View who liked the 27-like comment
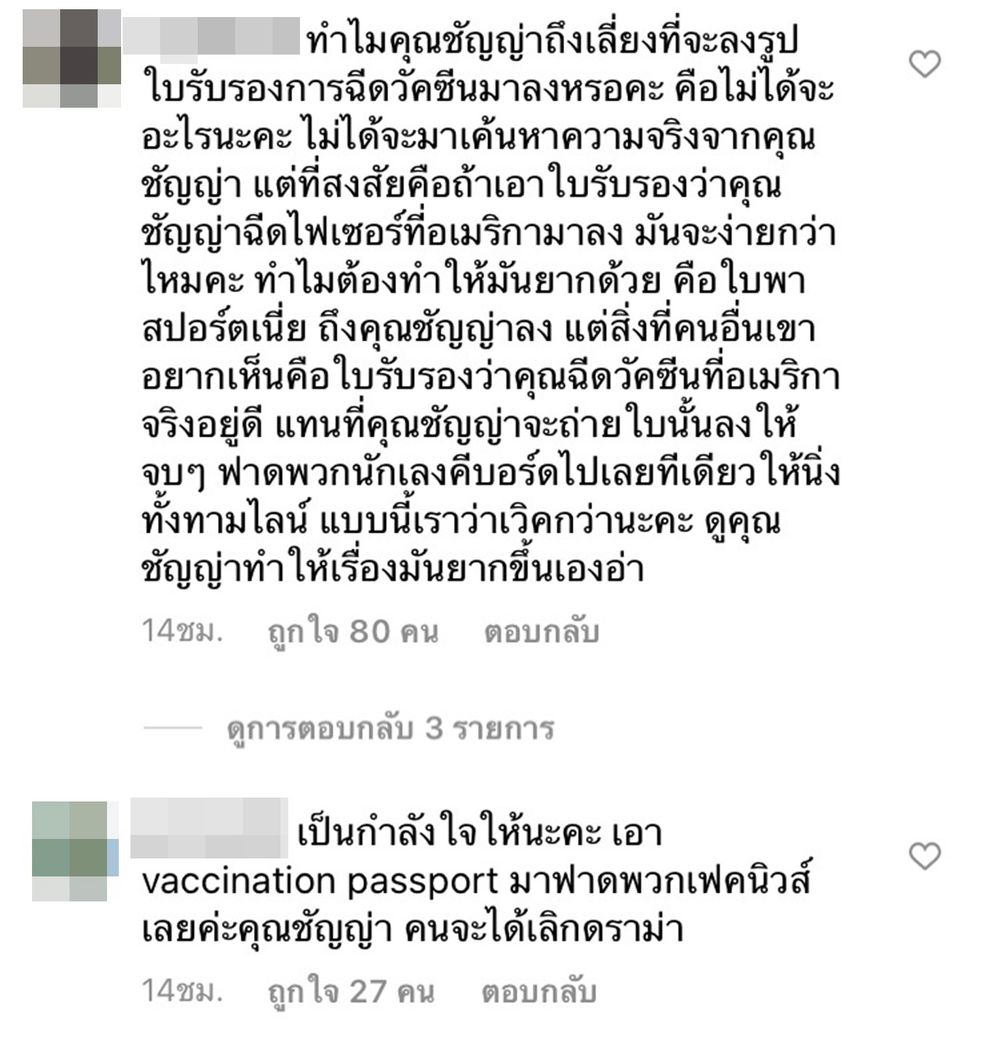The image size is (1000, 1056). pyautogui.click(x=350, y=991)
